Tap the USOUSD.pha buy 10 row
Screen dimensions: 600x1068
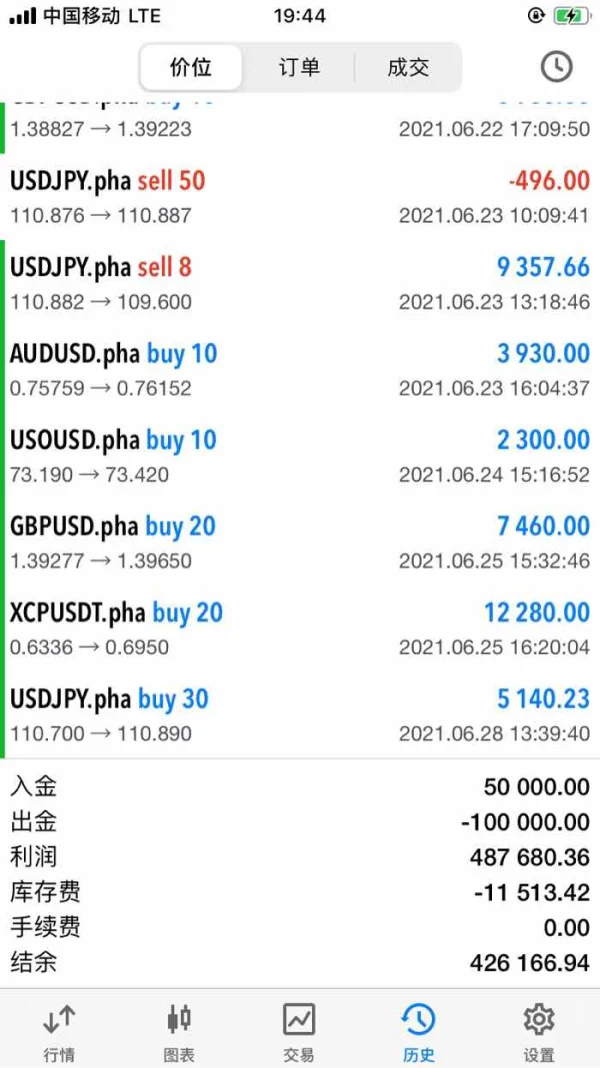coord(300,457)
